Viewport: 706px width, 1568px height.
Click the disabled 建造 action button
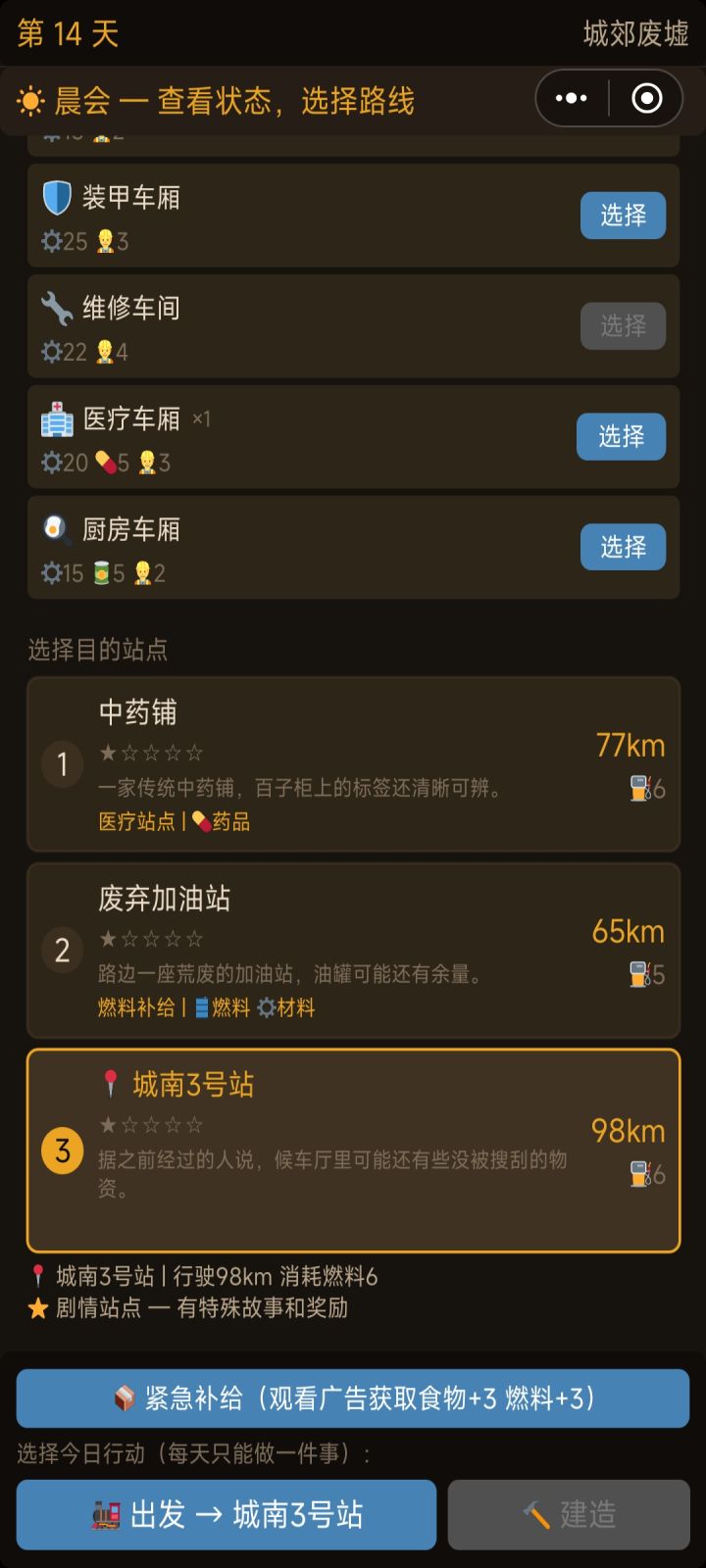coord(569,1514)
